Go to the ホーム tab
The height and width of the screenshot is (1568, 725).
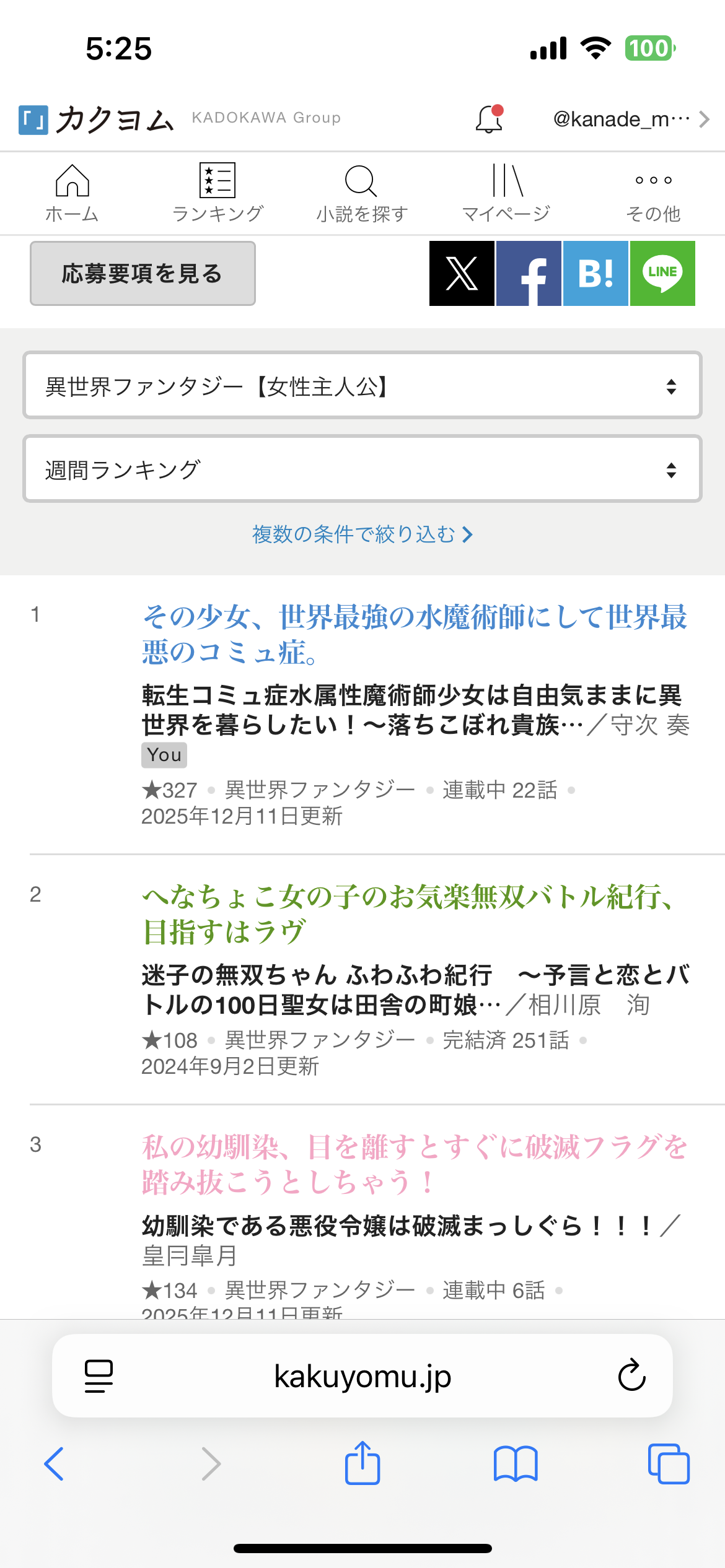(72, 193)
